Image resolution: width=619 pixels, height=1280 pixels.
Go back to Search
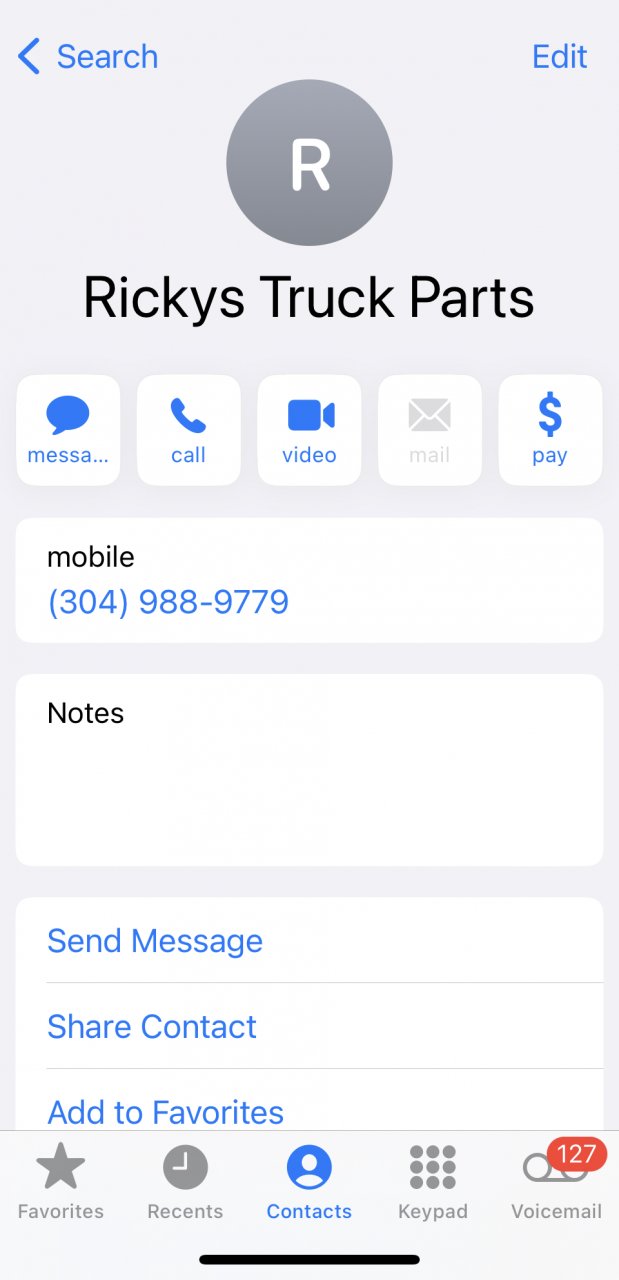click(88, 57)
